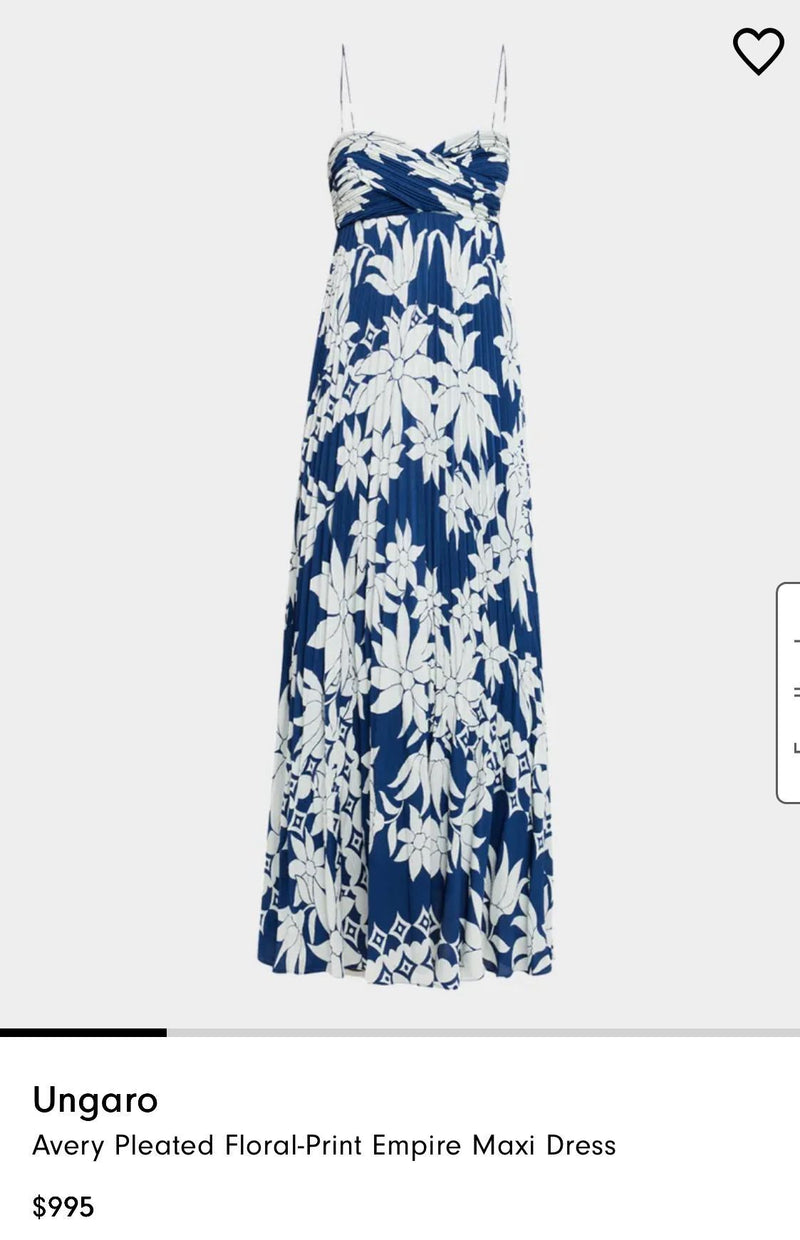The height and width of the screenshot is (1240, 800).
Task: Open the vertical side tab beside the dress
Action: click(789, 692)
